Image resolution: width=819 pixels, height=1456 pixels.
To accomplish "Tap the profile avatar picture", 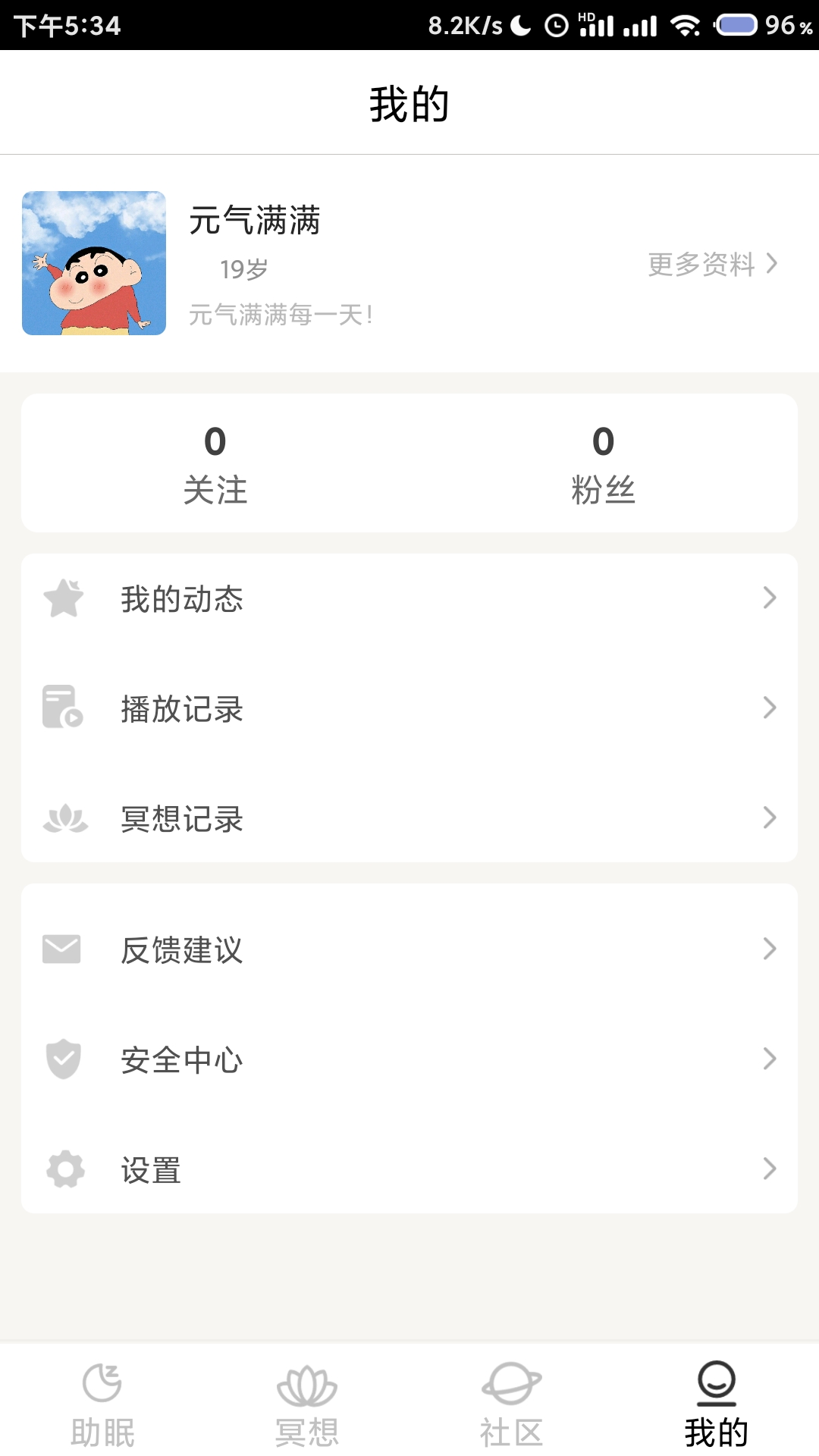I will tap(94, 263).
